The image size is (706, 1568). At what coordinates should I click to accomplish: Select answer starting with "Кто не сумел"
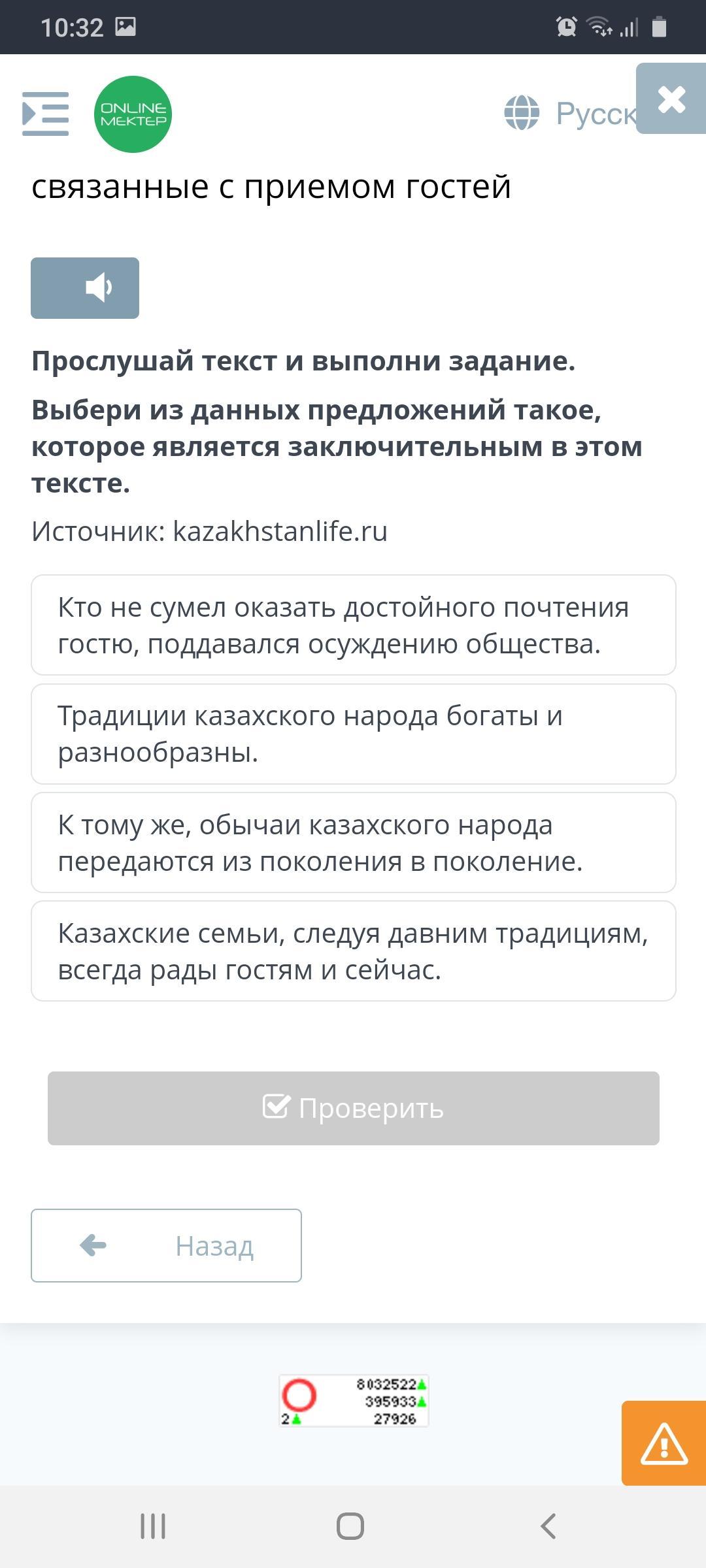(x=353, y=625)
